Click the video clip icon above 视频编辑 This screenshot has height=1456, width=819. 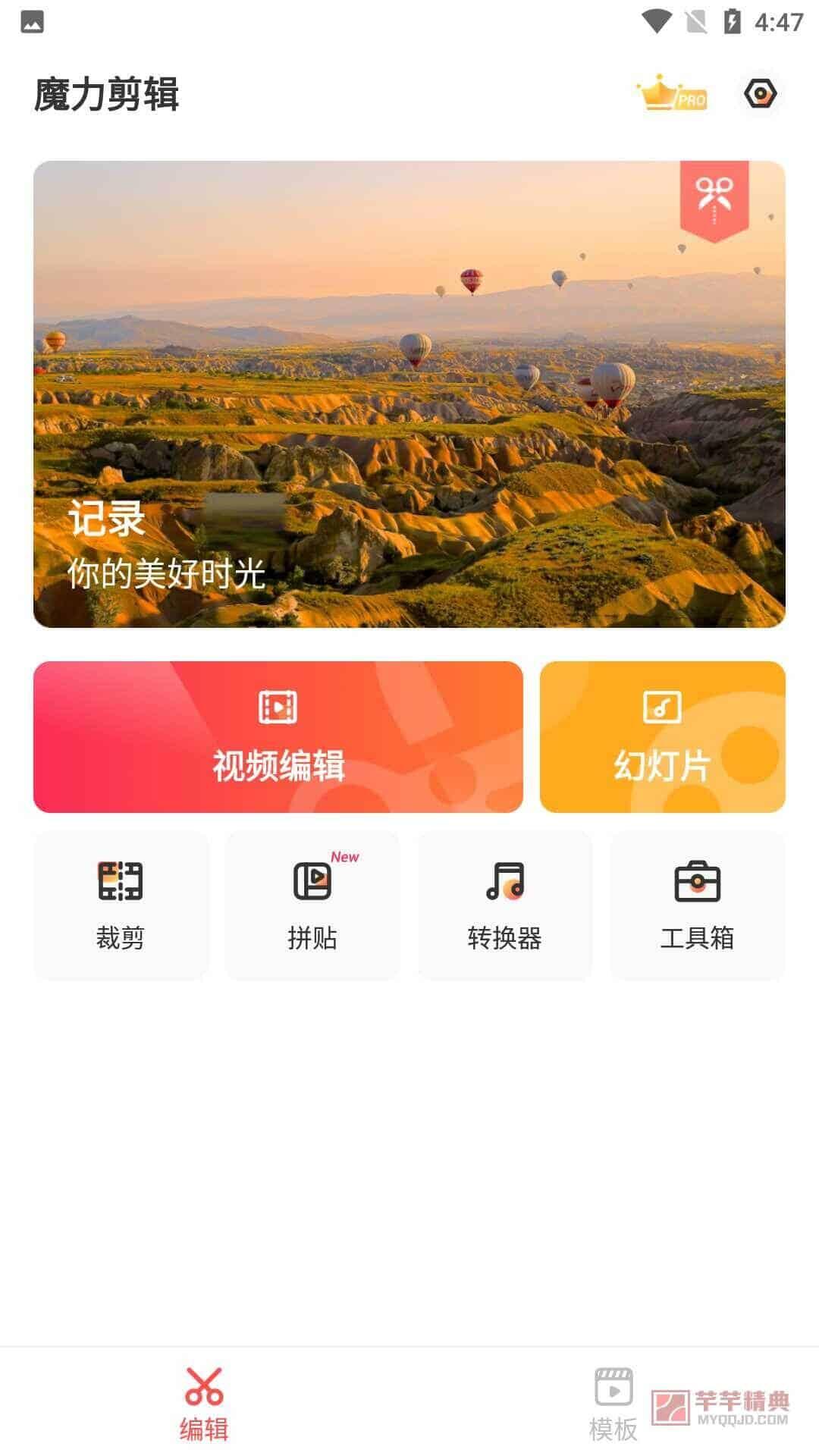coord(278,708)
